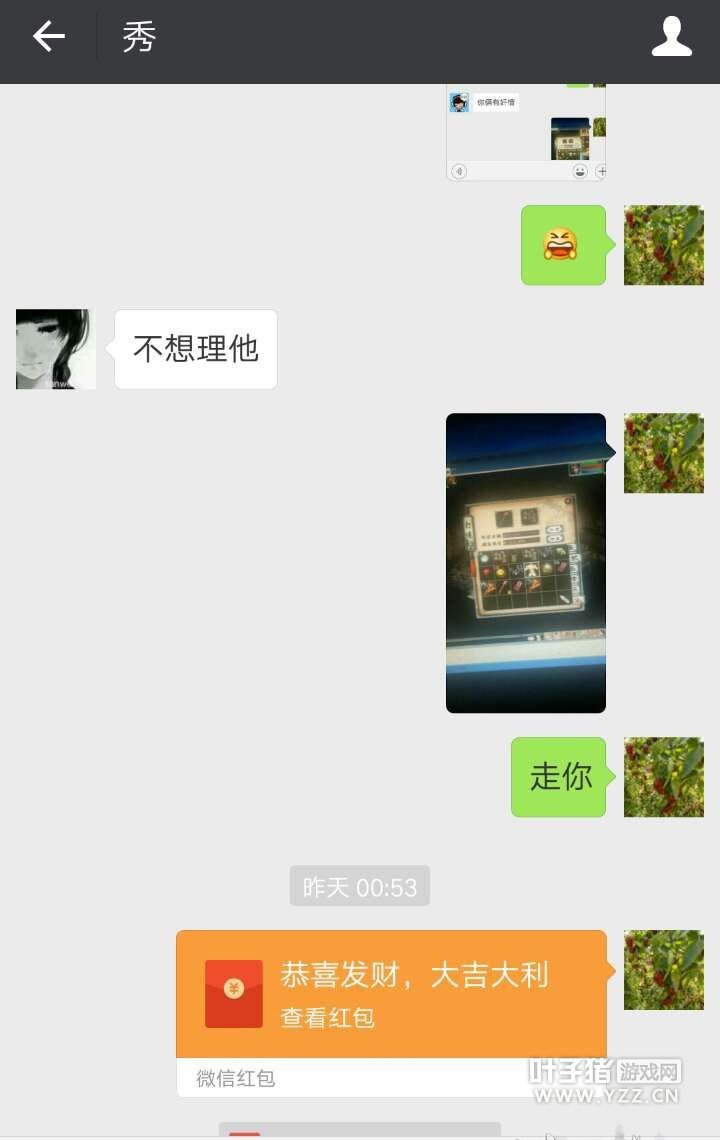Image resolution: width=720 pixels, height=1140 pixels.
Task: Open the game screenshot image message
Action: pyautogui.click(x=526, y=562)
